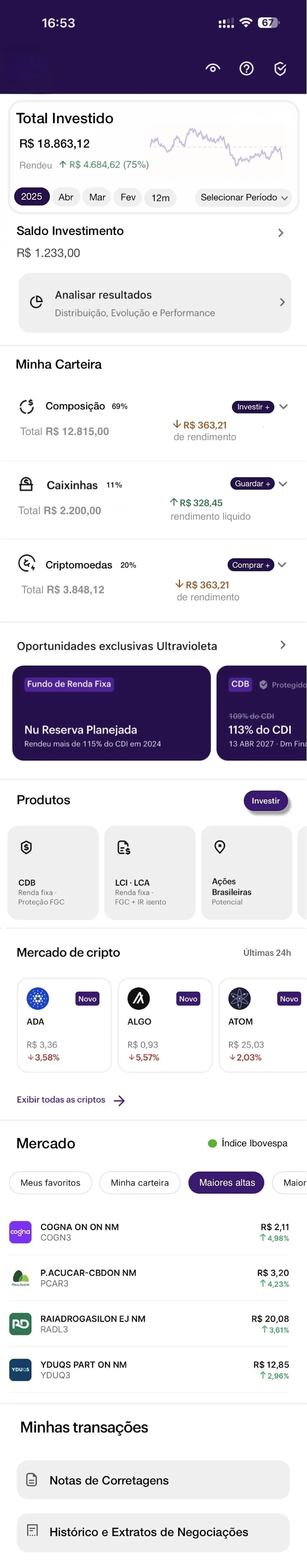Open the LCI · LCA product card
The height and width of the screenshot is (1568, 307).
point(150,872)
